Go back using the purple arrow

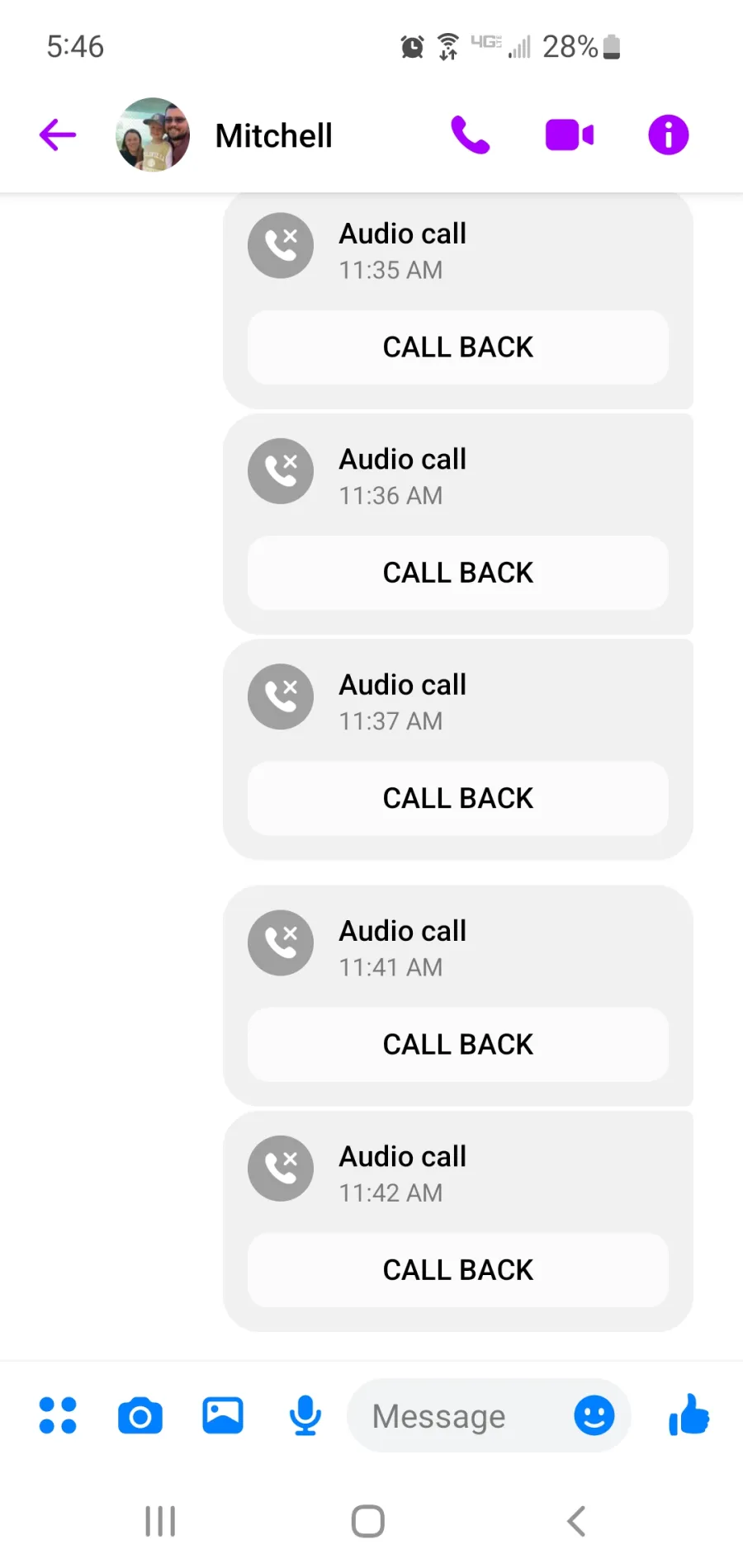pos(58,135)
